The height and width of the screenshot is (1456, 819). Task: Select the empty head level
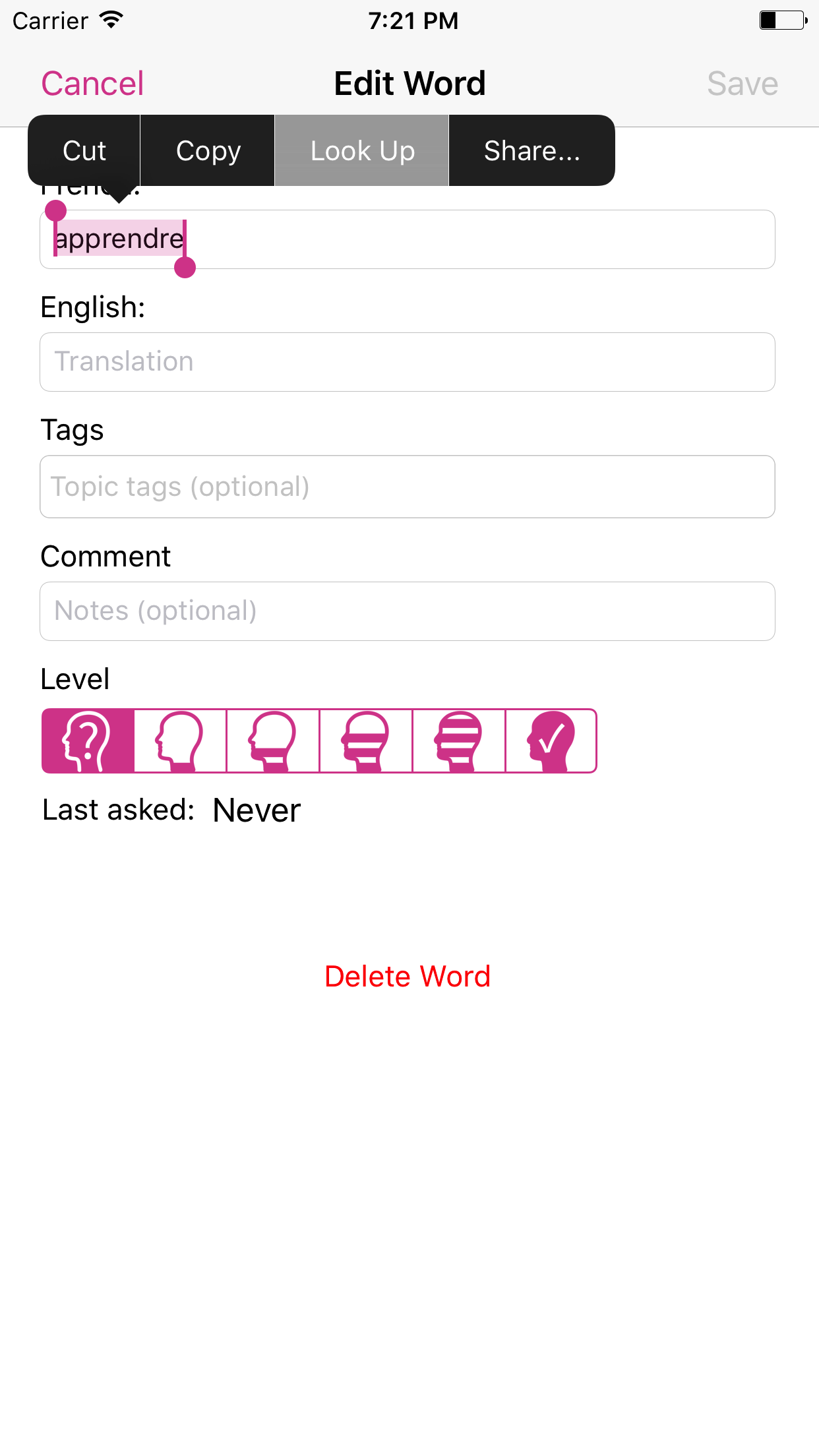pyautogui.click(x=180, y=741)
